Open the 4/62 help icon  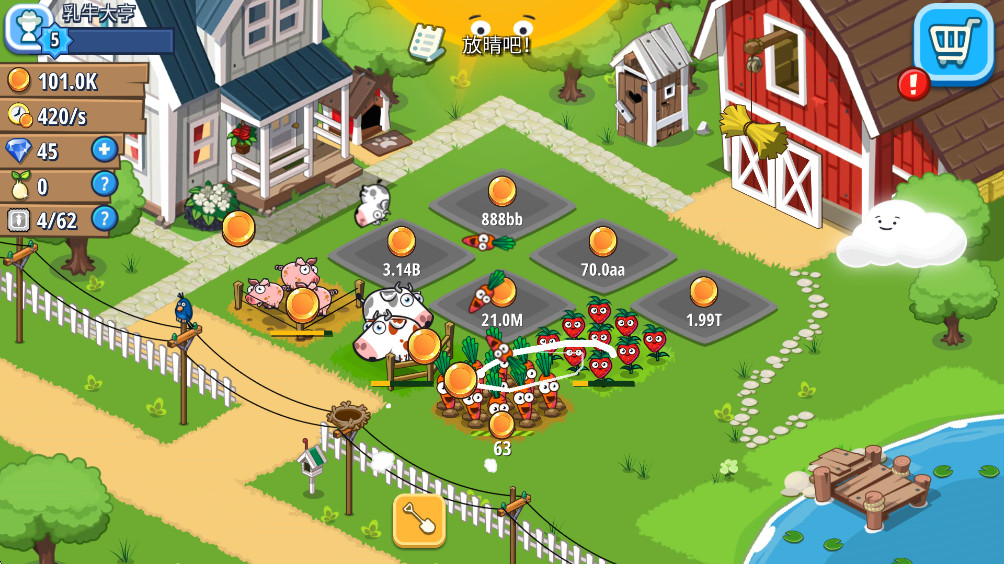click(104, 218)
